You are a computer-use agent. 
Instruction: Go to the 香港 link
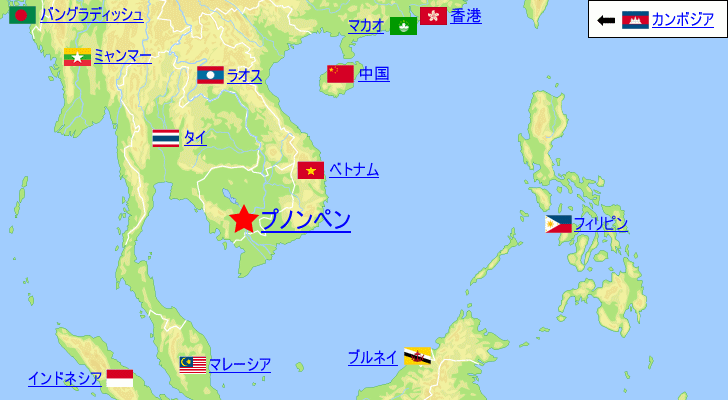pyautogui.click(x=466, y=16)
